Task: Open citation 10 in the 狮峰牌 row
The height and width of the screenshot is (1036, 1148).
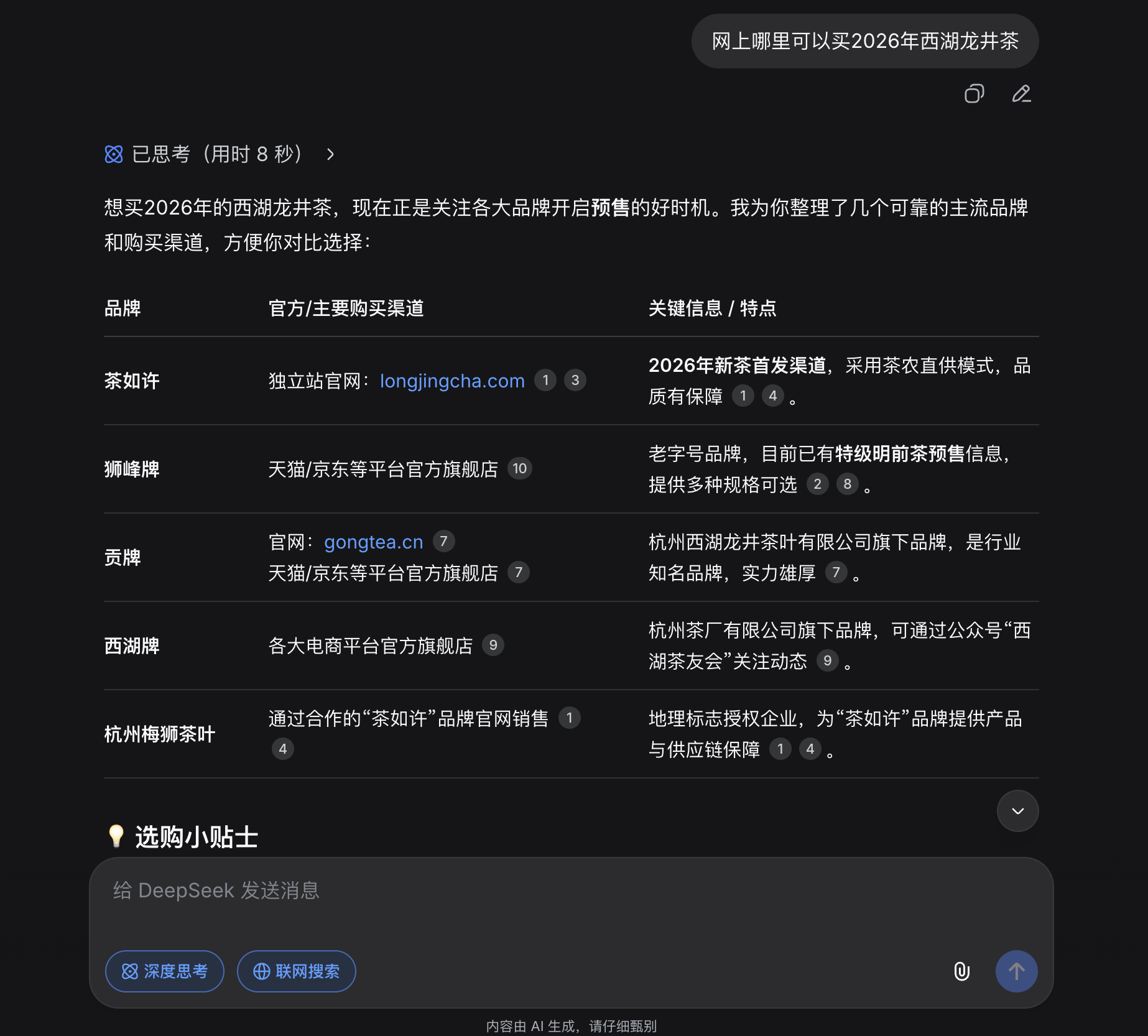Action: coord(519,468)
